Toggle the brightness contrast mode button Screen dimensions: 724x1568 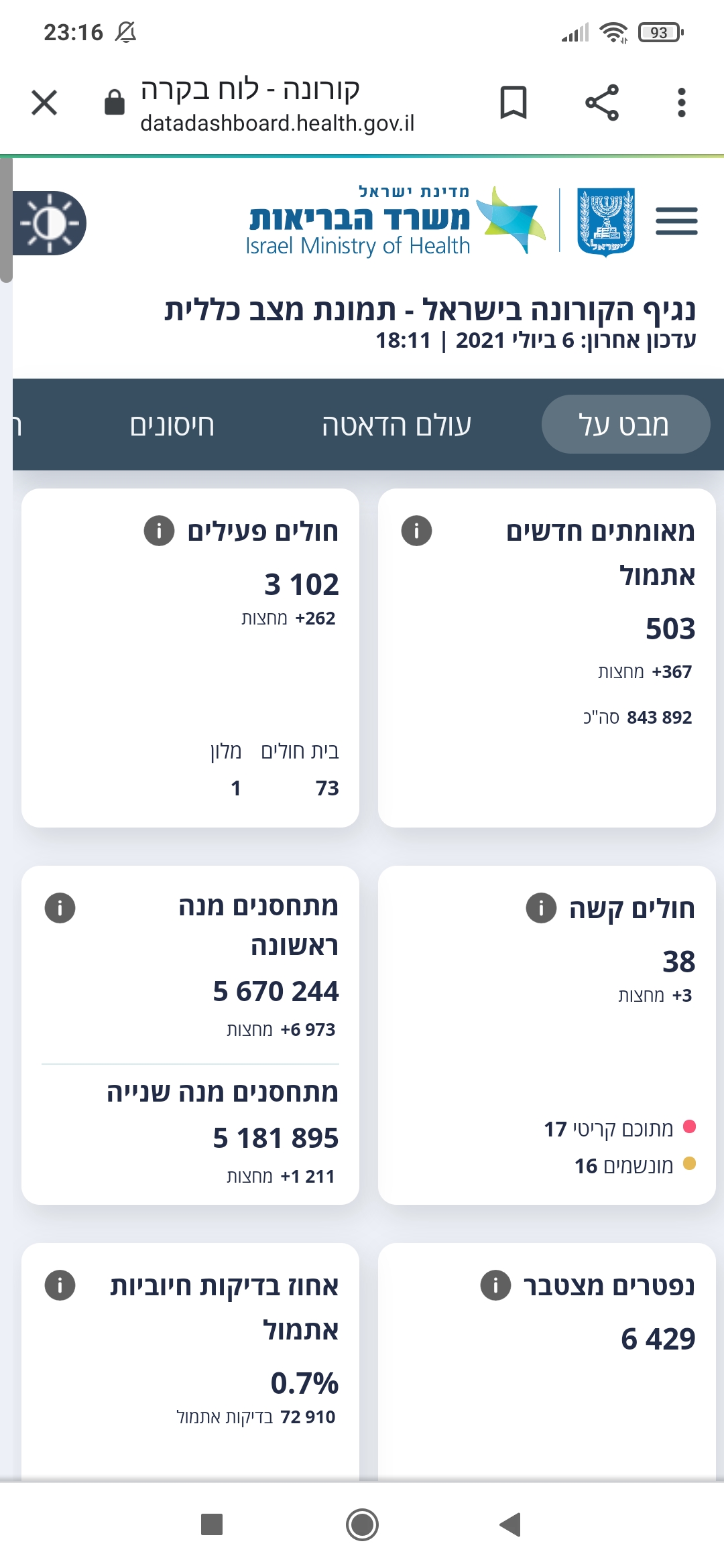(x=50, y=223)
